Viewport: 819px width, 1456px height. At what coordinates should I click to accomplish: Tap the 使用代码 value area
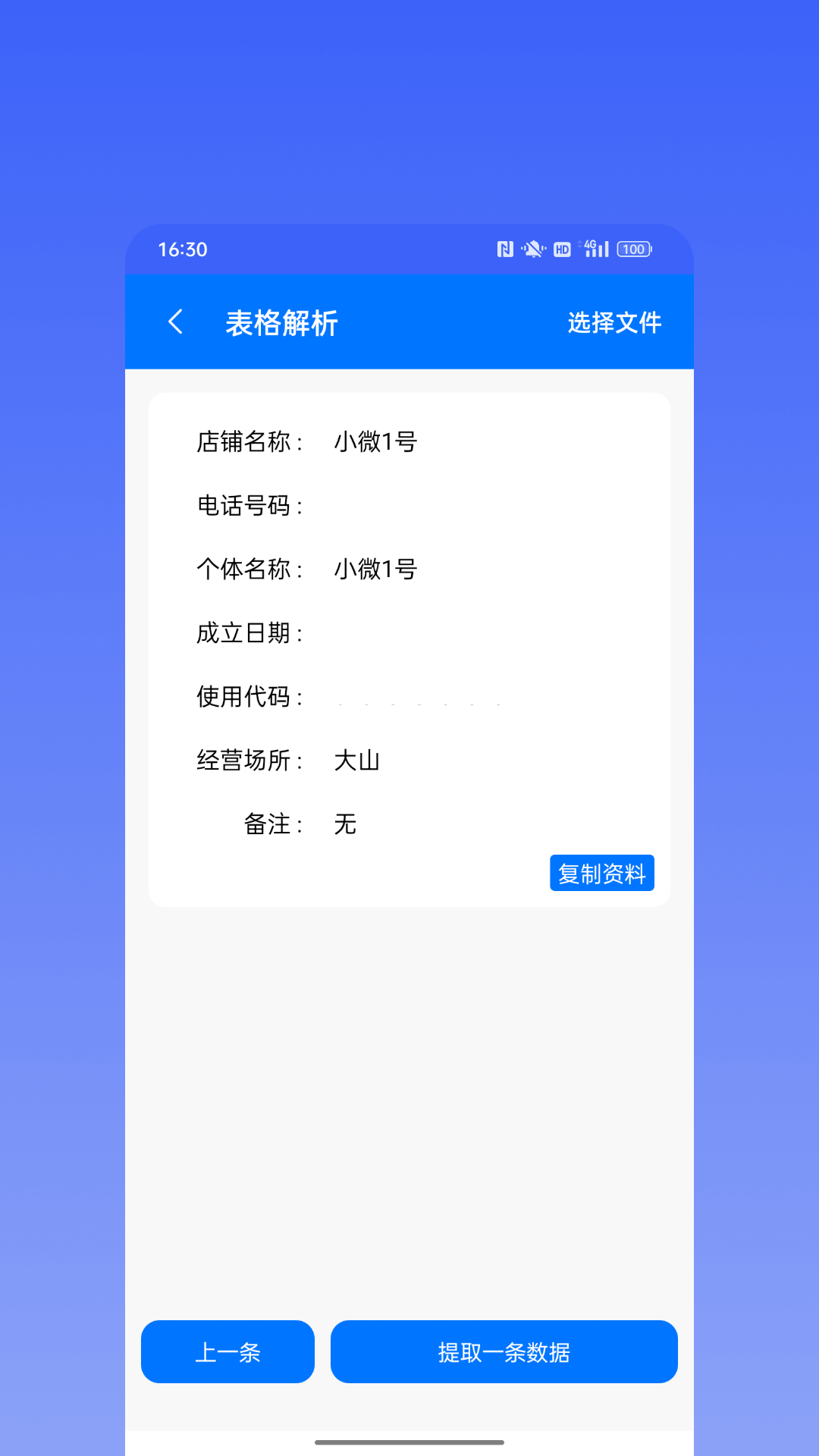click(x=417, y=697)
